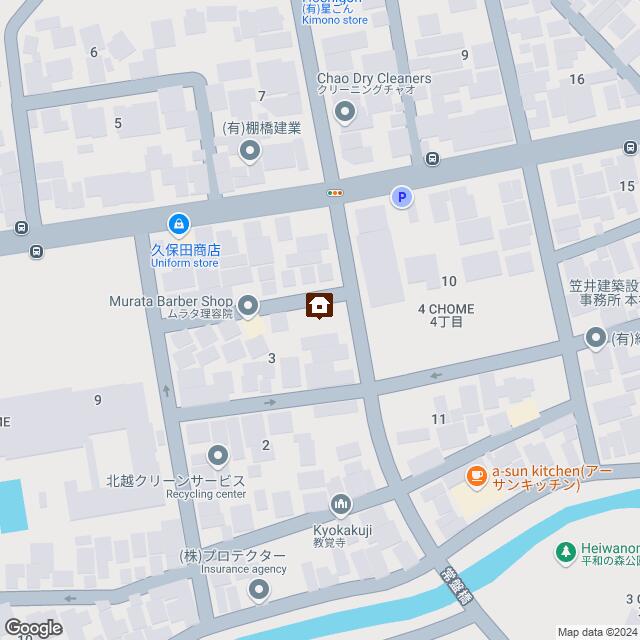
Task: Open the 北越クリーンサービス Recycling center pin
Action: 218,457
